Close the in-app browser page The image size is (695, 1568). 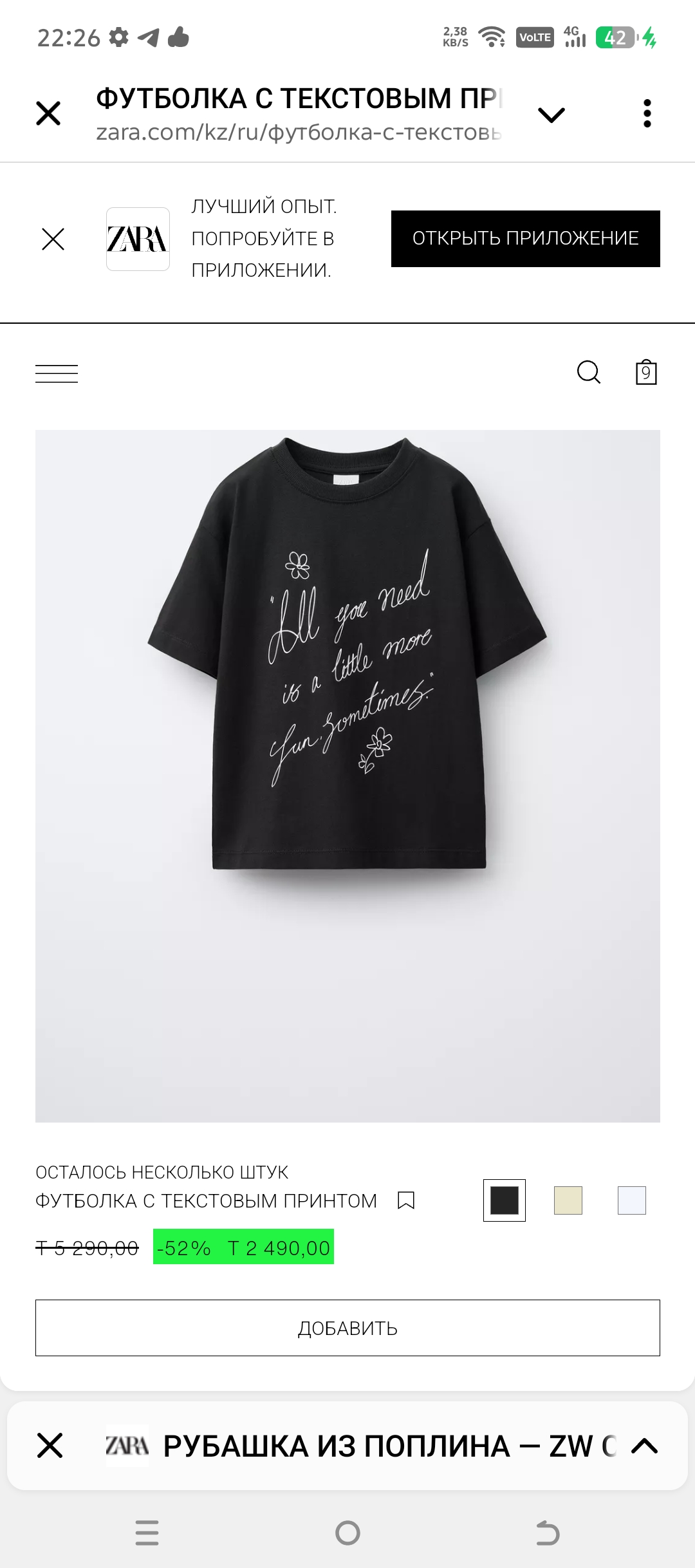(48, 113)
